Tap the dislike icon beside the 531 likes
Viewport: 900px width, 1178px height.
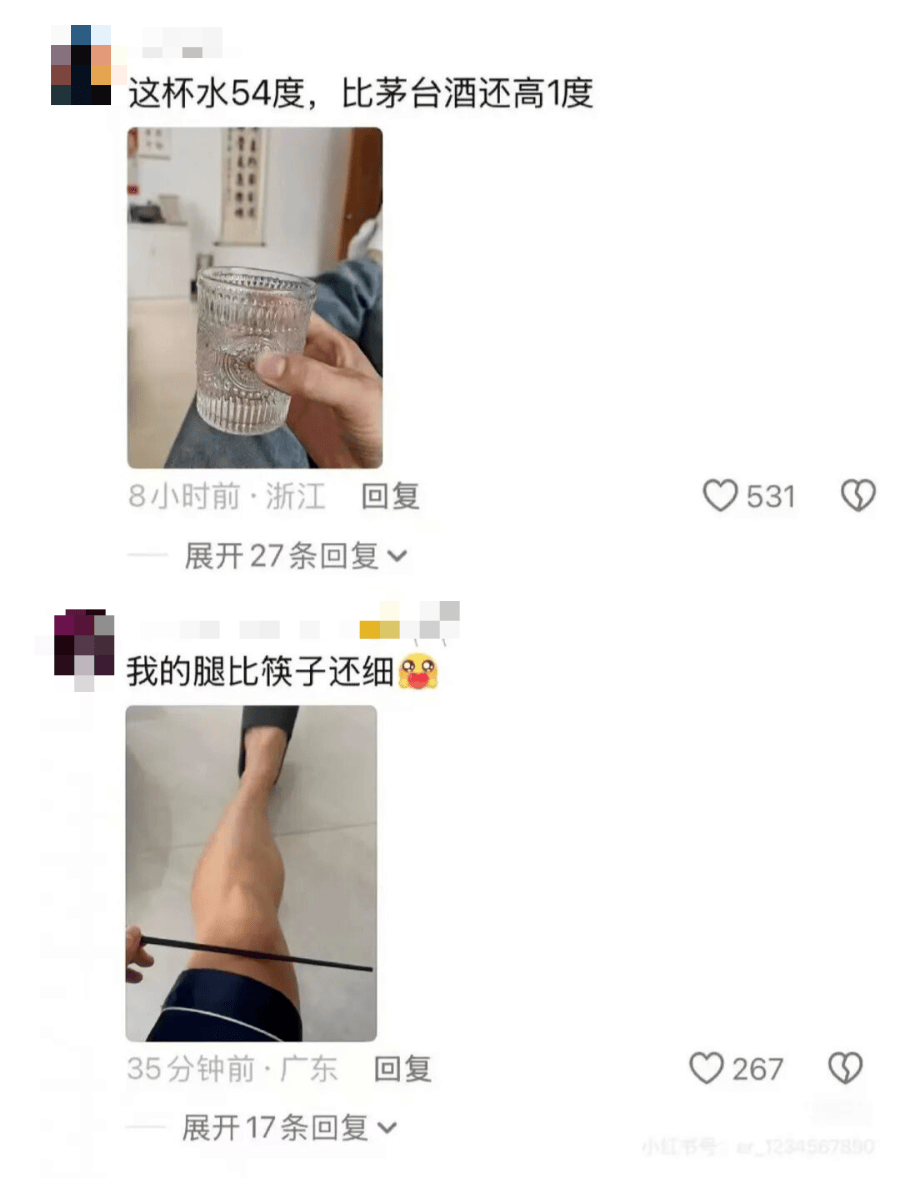[857, 496]
